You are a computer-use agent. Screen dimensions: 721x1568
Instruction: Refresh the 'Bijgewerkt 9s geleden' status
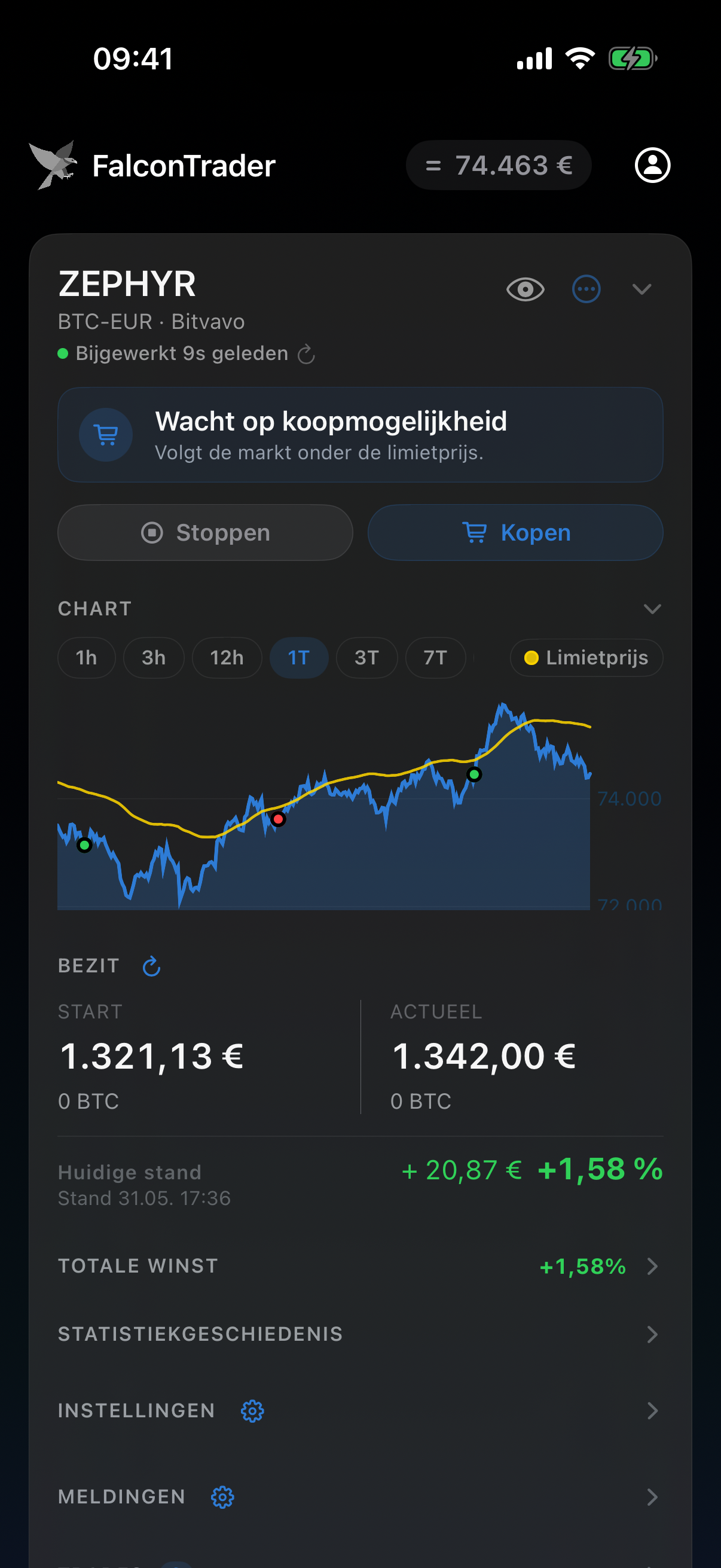click(306, 353)
